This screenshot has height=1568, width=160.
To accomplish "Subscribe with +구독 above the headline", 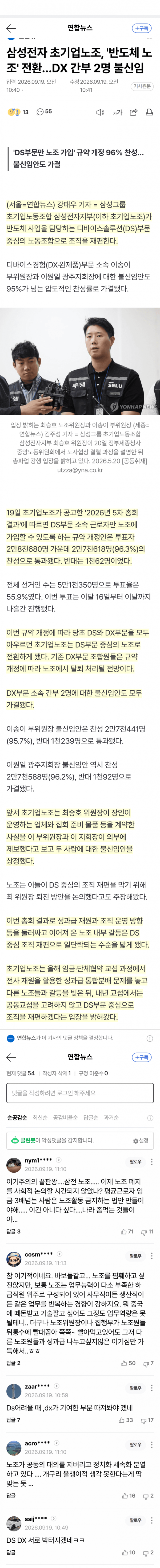I will point(142,28).
